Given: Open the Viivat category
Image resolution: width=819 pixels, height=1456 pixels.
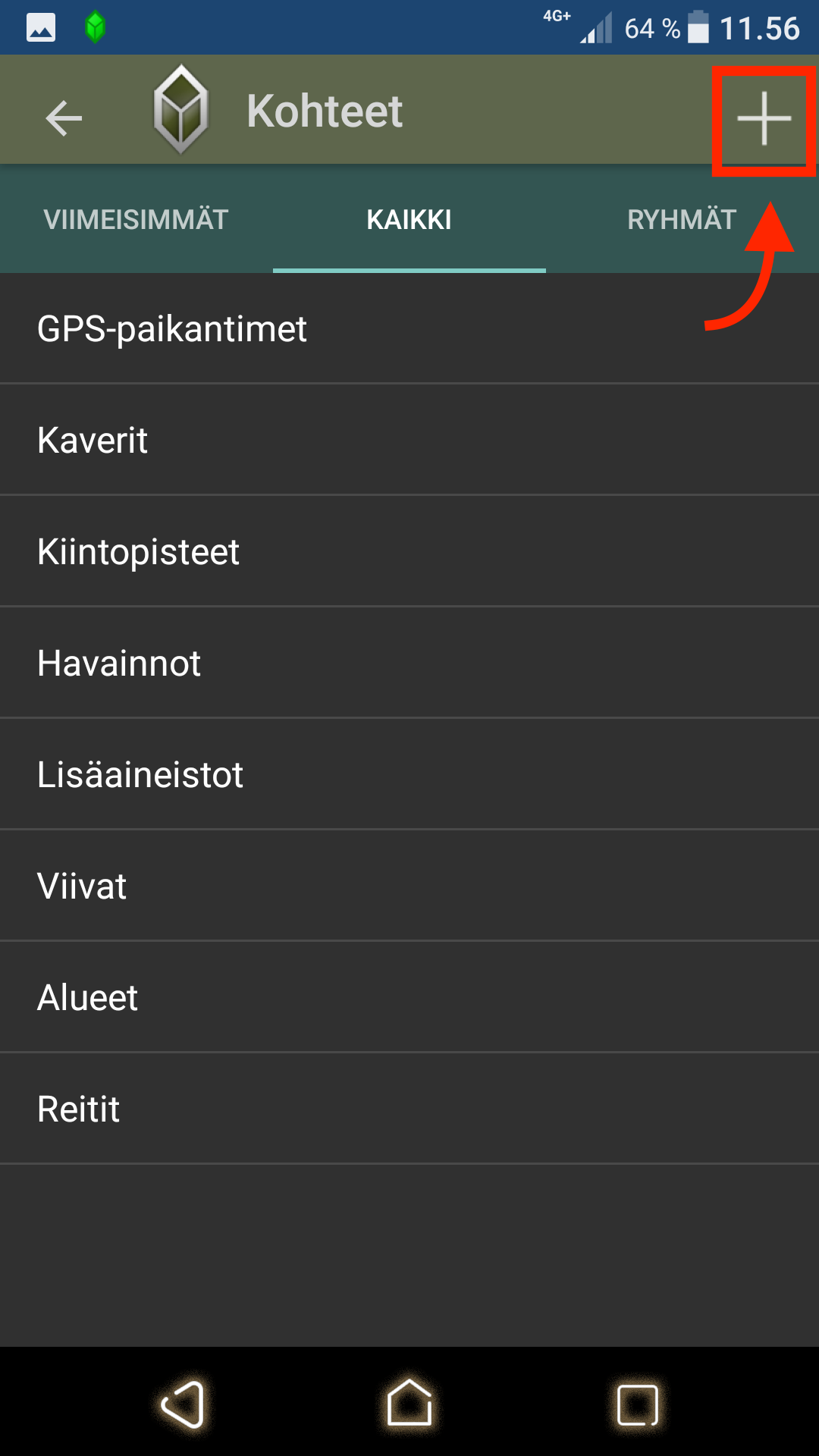Looking at the screenshot, I should [x=409, y=886].
